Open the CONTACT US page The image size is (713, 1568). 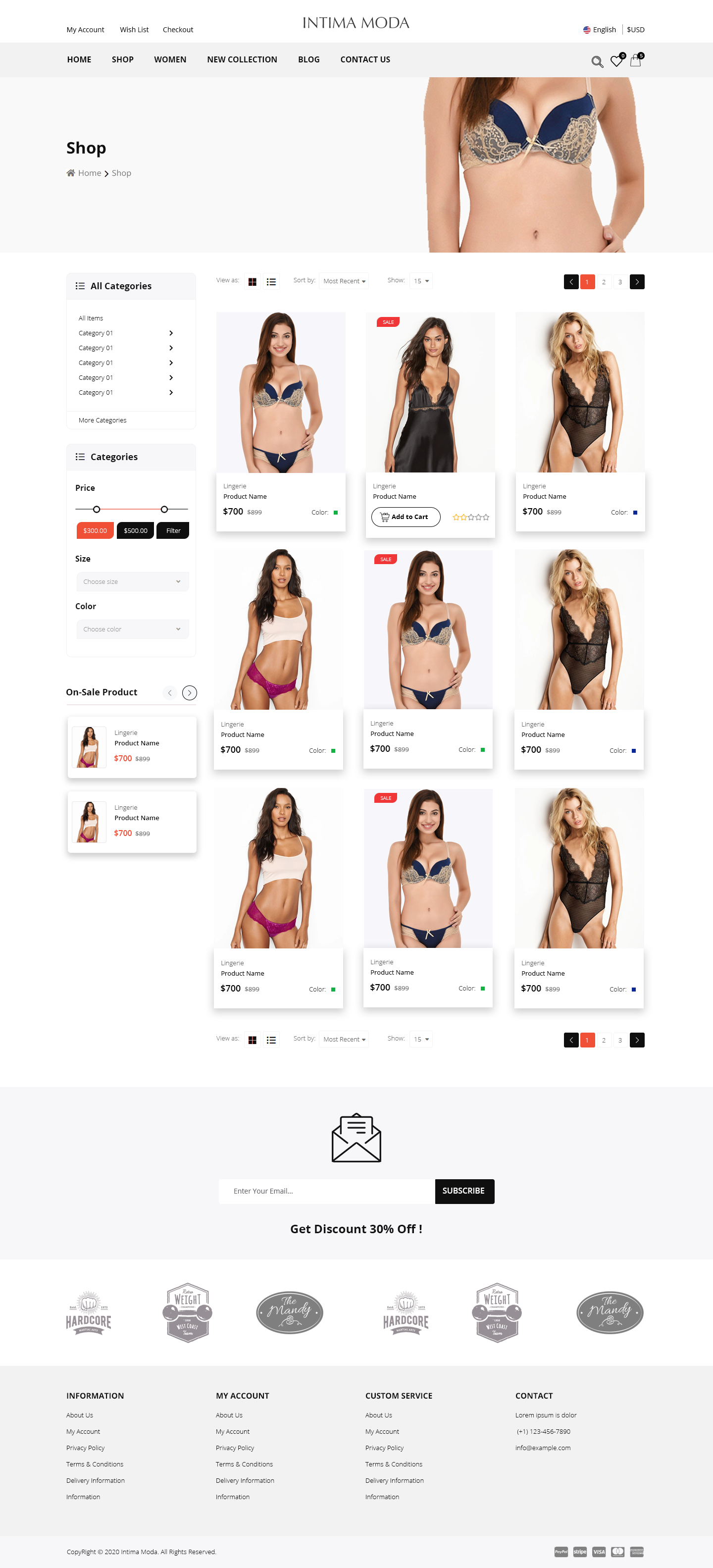coord(365,59)
